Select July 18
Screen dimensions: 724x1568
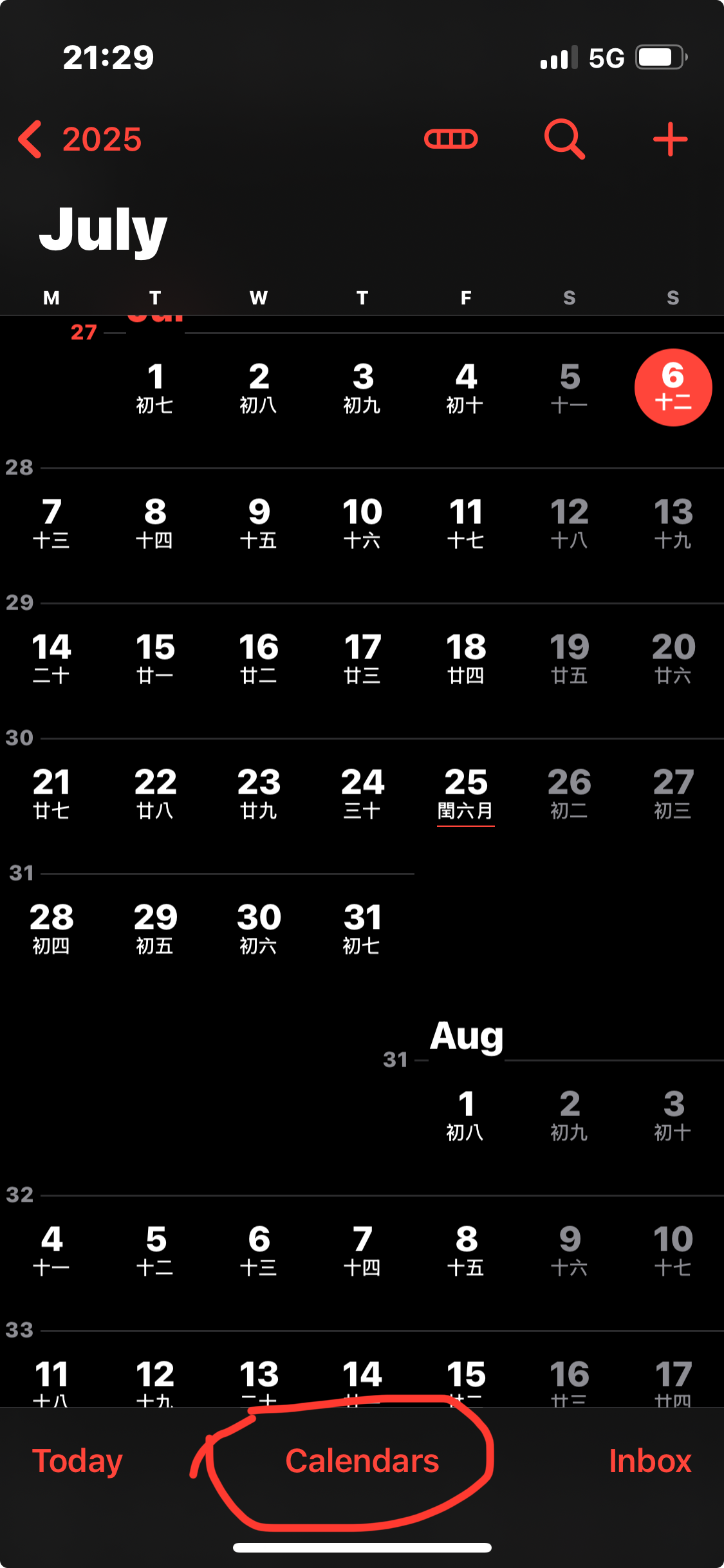click(x=466, y=658)
